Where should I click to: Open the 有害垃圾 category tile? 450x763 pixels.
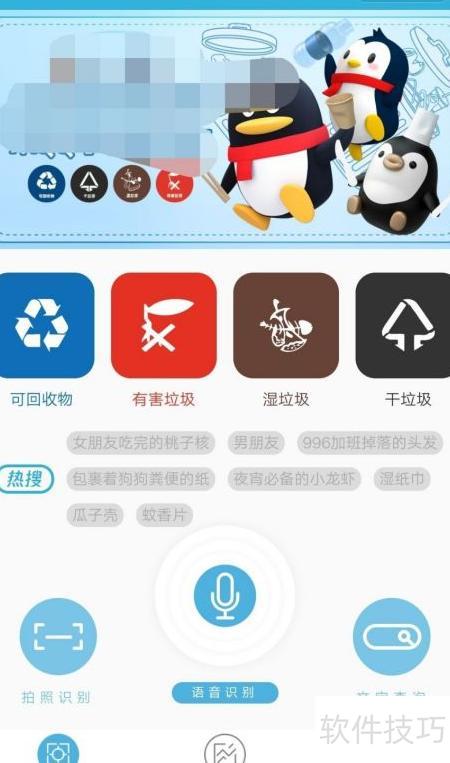point(164,325)
